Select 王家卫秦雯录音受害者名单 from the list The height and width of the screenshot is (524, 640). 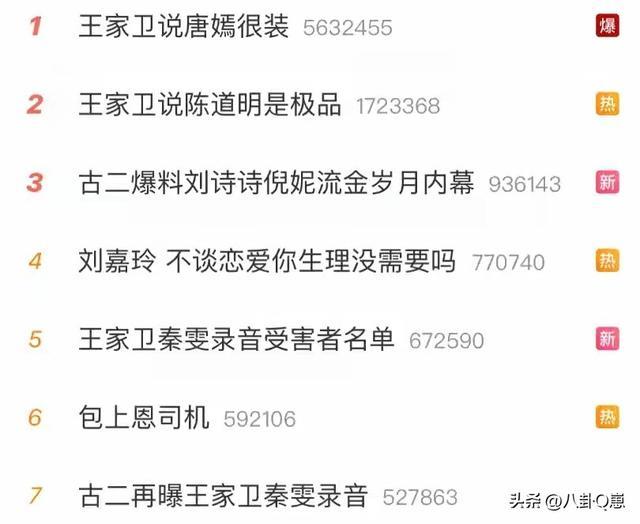tap(238, 339)
